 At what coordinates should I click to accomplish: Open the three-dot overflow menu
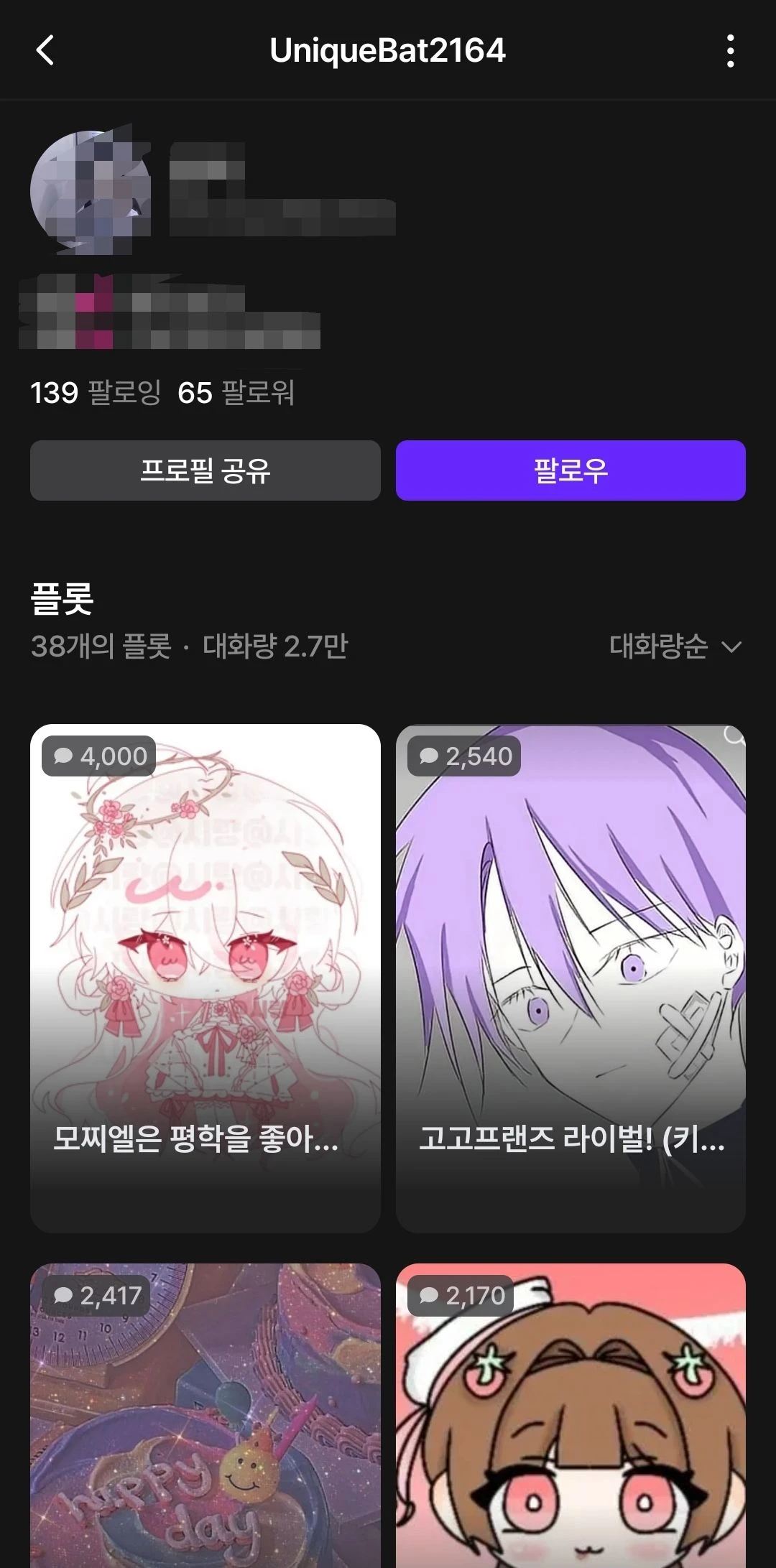click(x=730, y=51)
